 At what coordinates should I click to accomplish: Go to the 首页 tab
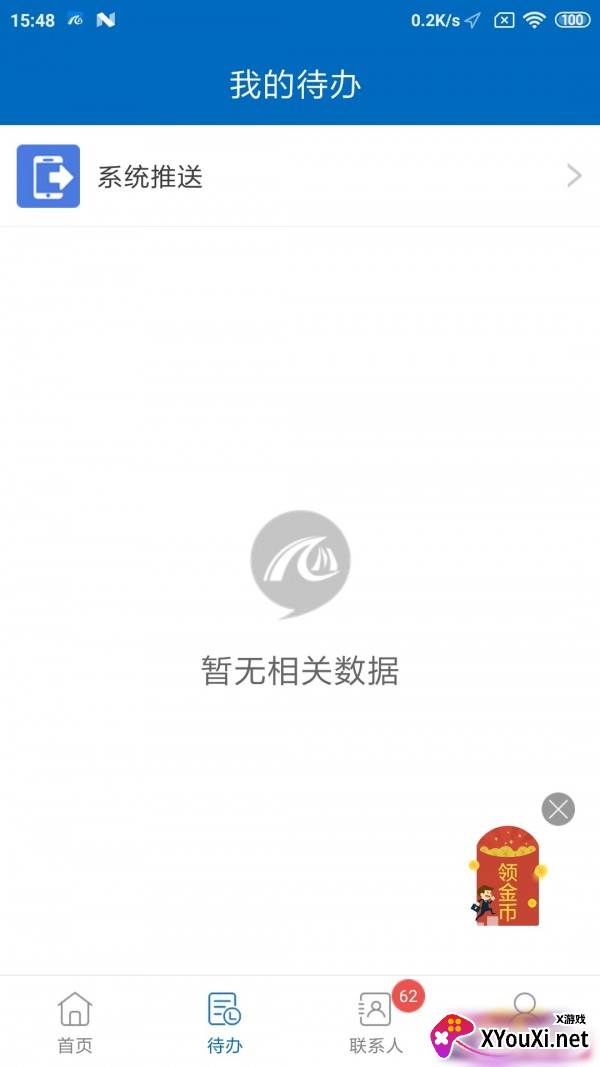click(x=75, y=1022)
